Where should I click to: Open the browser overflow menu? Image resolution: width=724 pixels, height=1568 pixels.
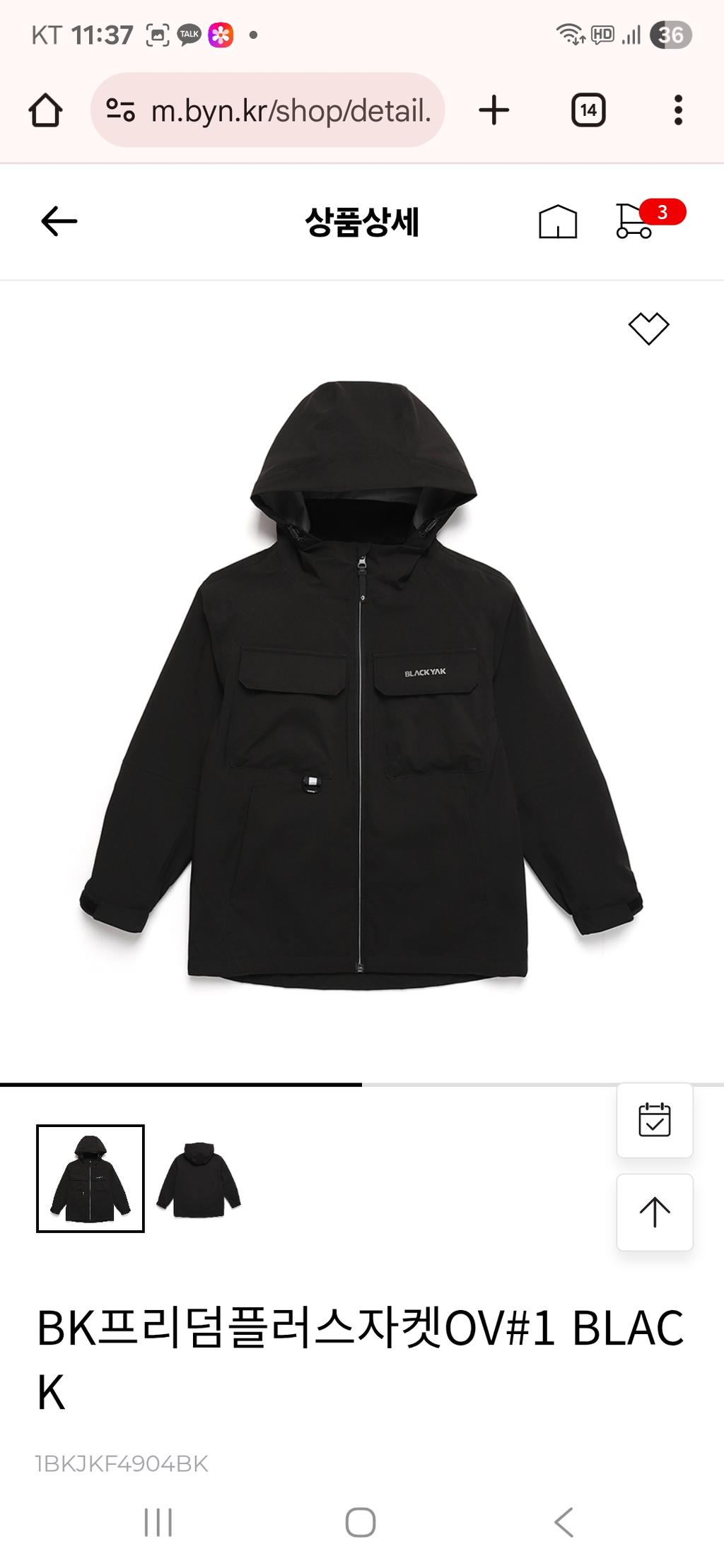coord(678,111)
